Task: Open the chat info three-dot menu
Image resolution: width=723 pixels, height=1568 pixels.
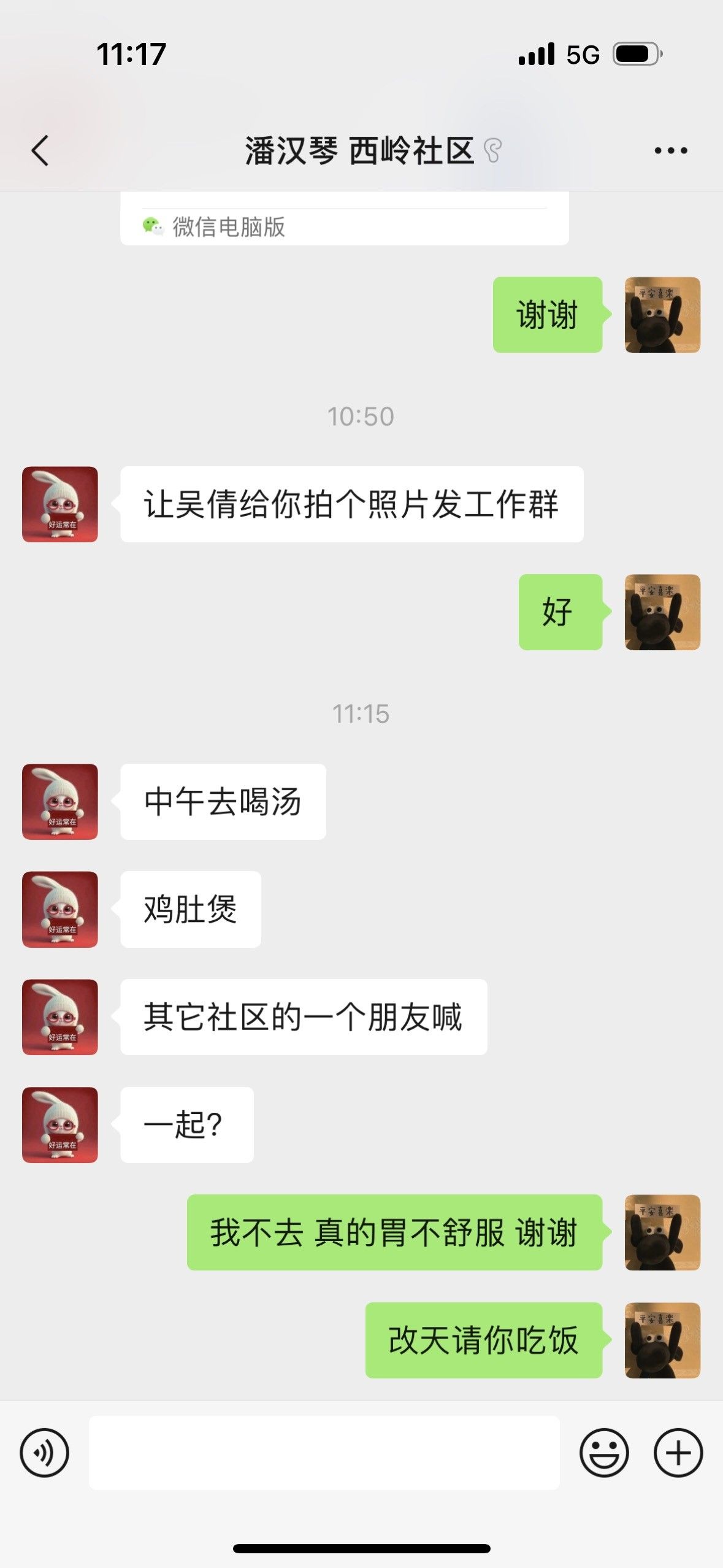Action: pos(670,150)
